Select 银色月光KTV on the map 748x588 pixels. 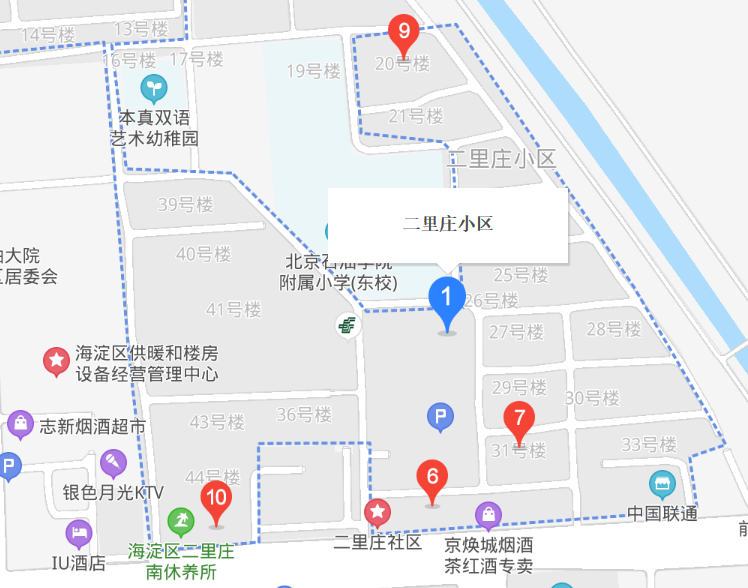(113, 464)
